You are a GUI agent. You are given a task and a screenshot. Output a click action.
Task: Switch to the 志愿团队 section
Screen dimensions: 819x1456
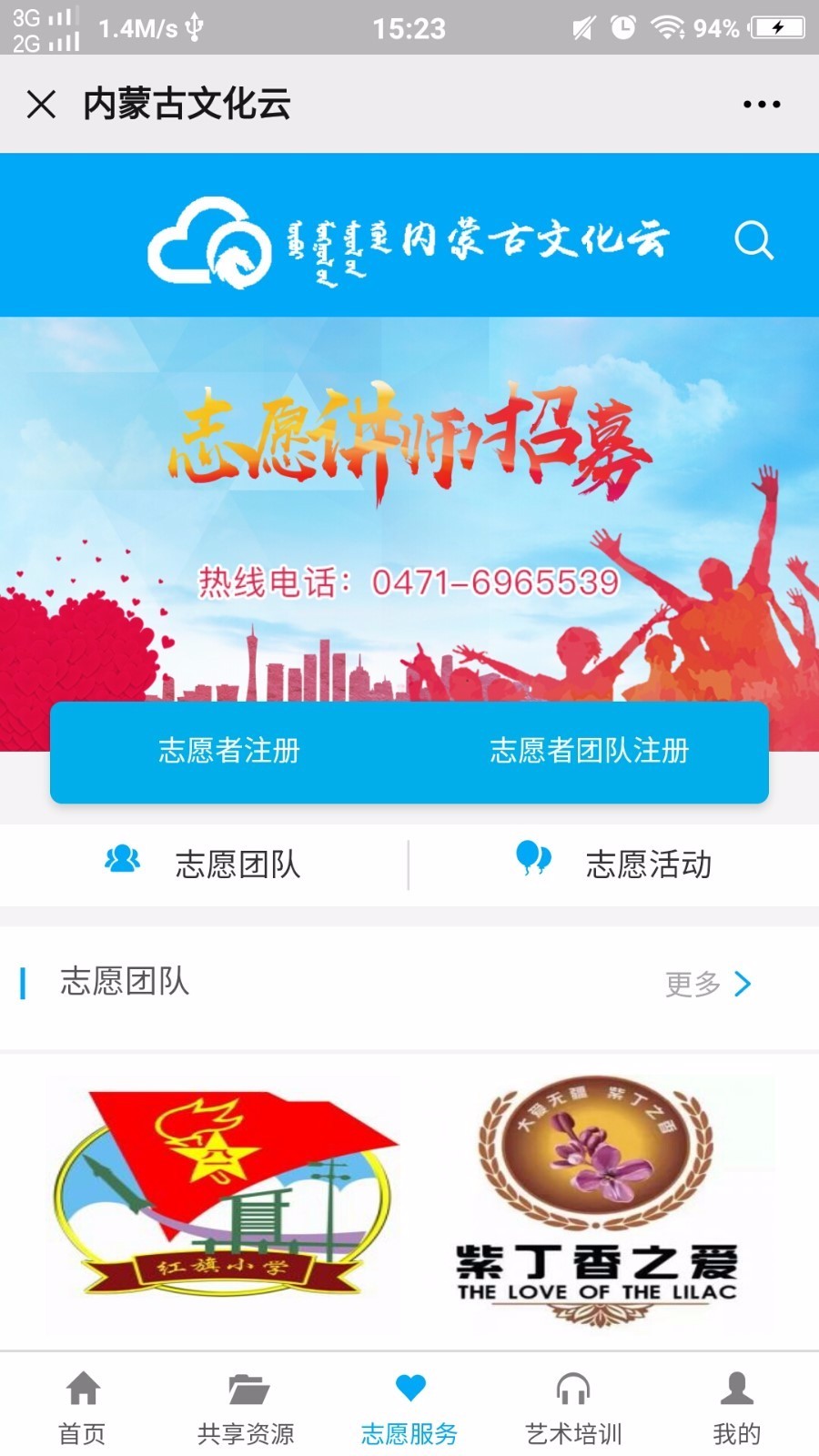point(205,864)
